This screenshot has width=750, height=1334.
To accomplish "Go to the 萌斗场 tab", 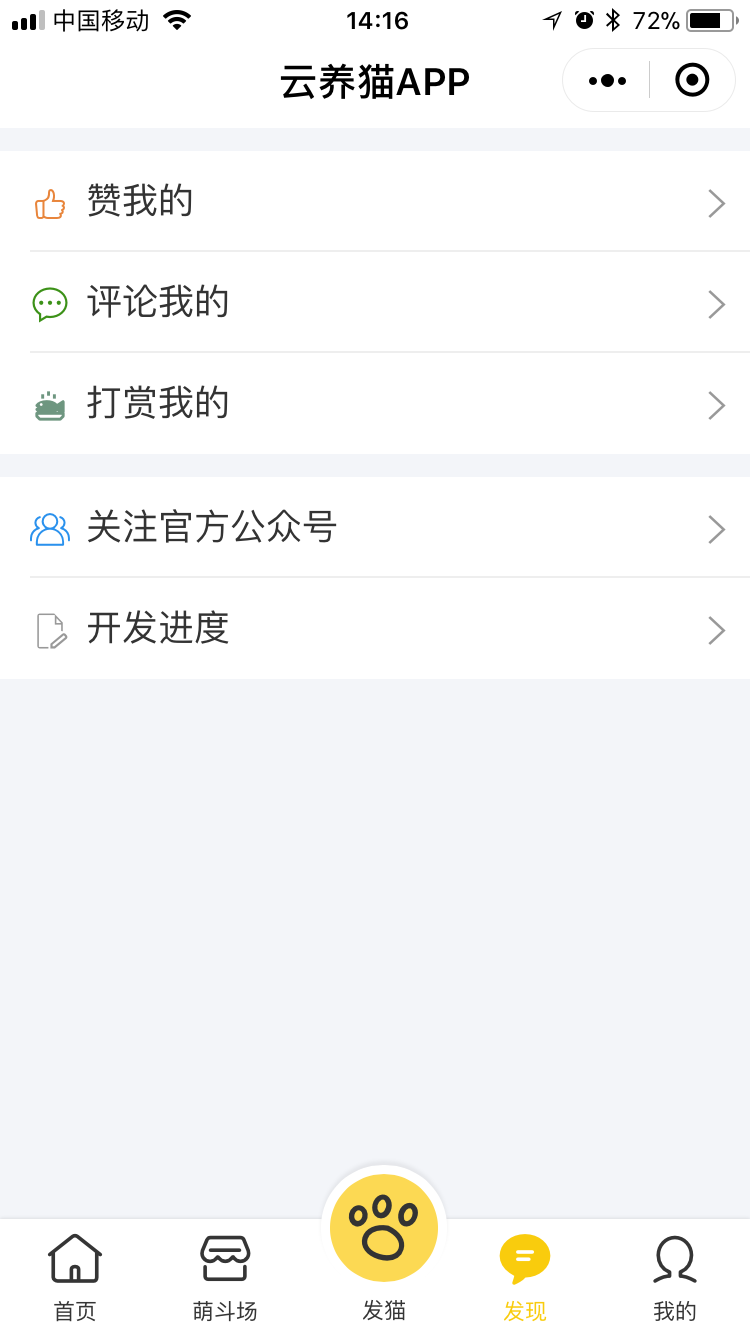I will (x=225, y=1277).
